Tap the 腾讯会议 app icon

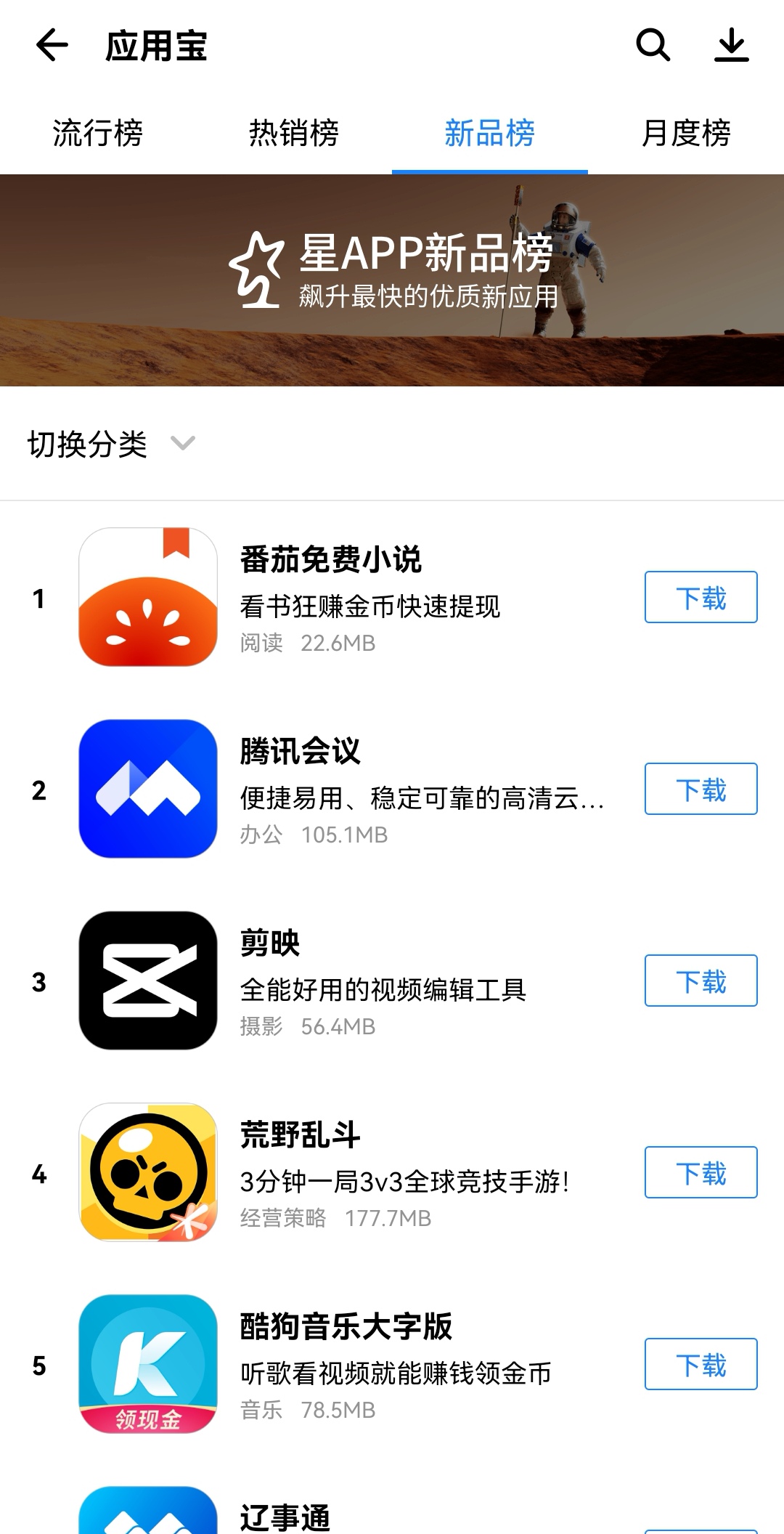pos(149,789)
